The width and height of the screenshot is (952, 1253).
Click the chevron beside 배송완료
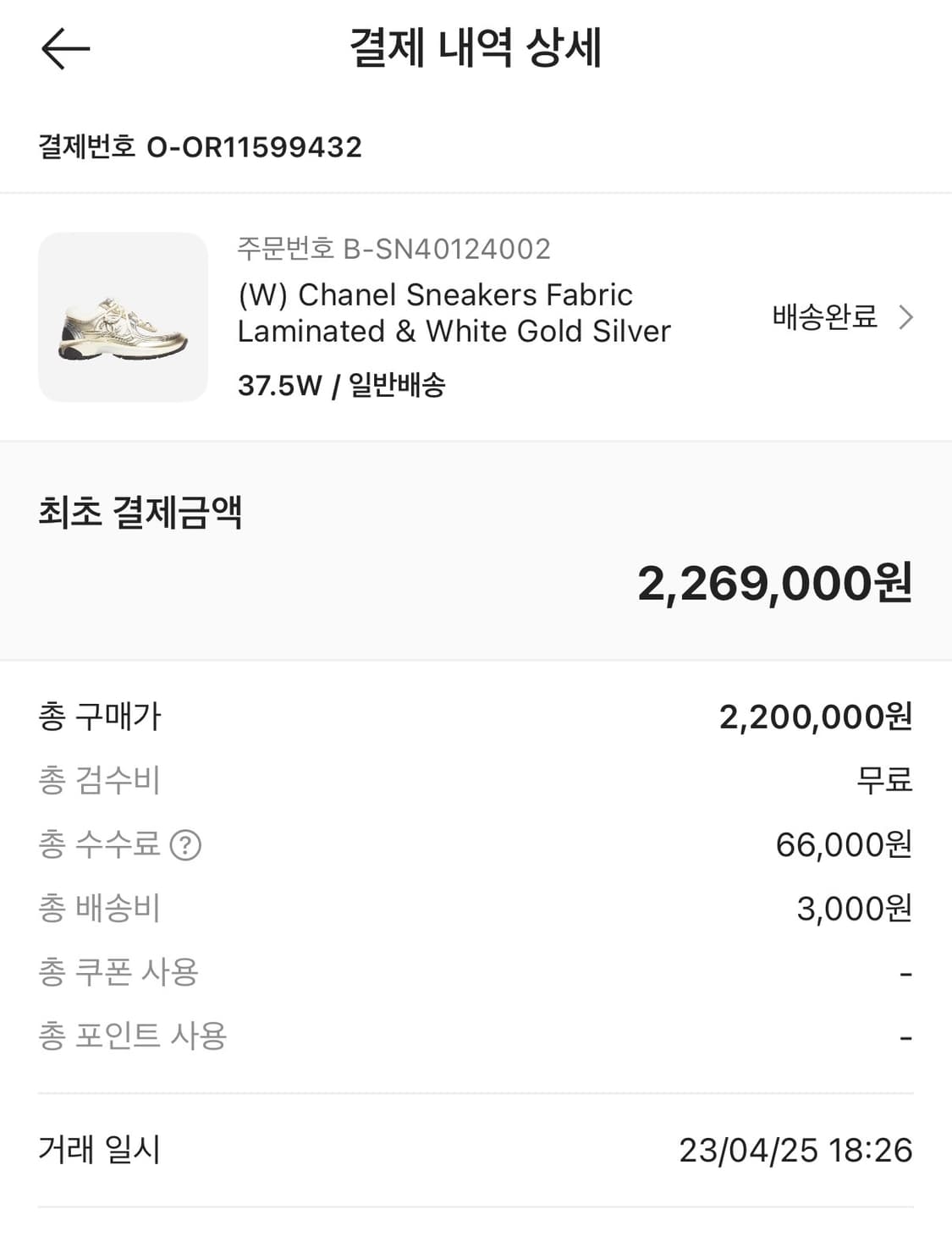(x=907, y=318)
